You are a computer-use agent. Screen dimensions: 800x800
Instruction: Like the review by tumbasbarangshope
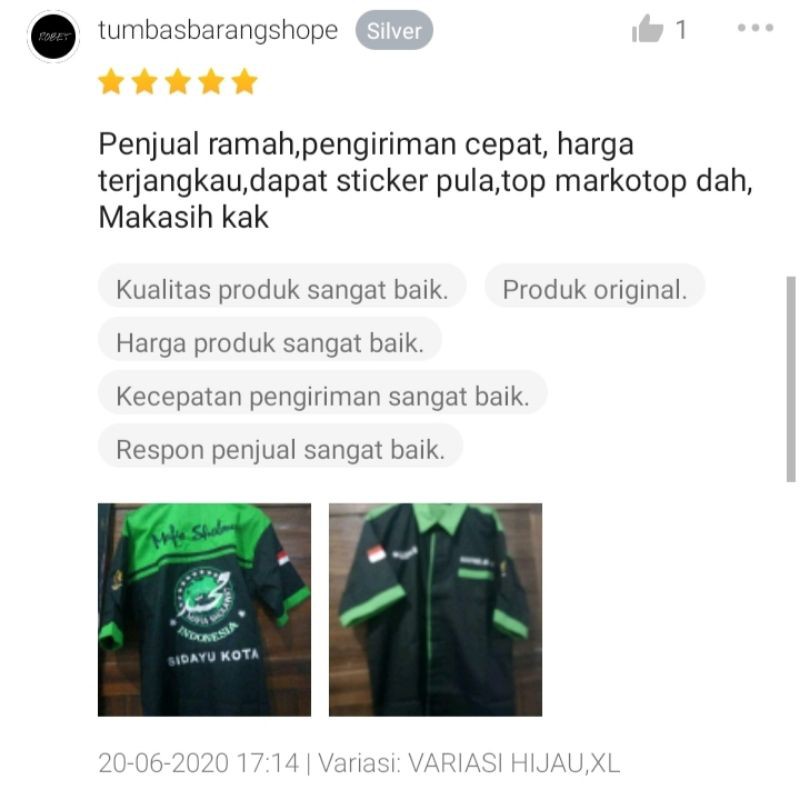(x=648, y=31)
